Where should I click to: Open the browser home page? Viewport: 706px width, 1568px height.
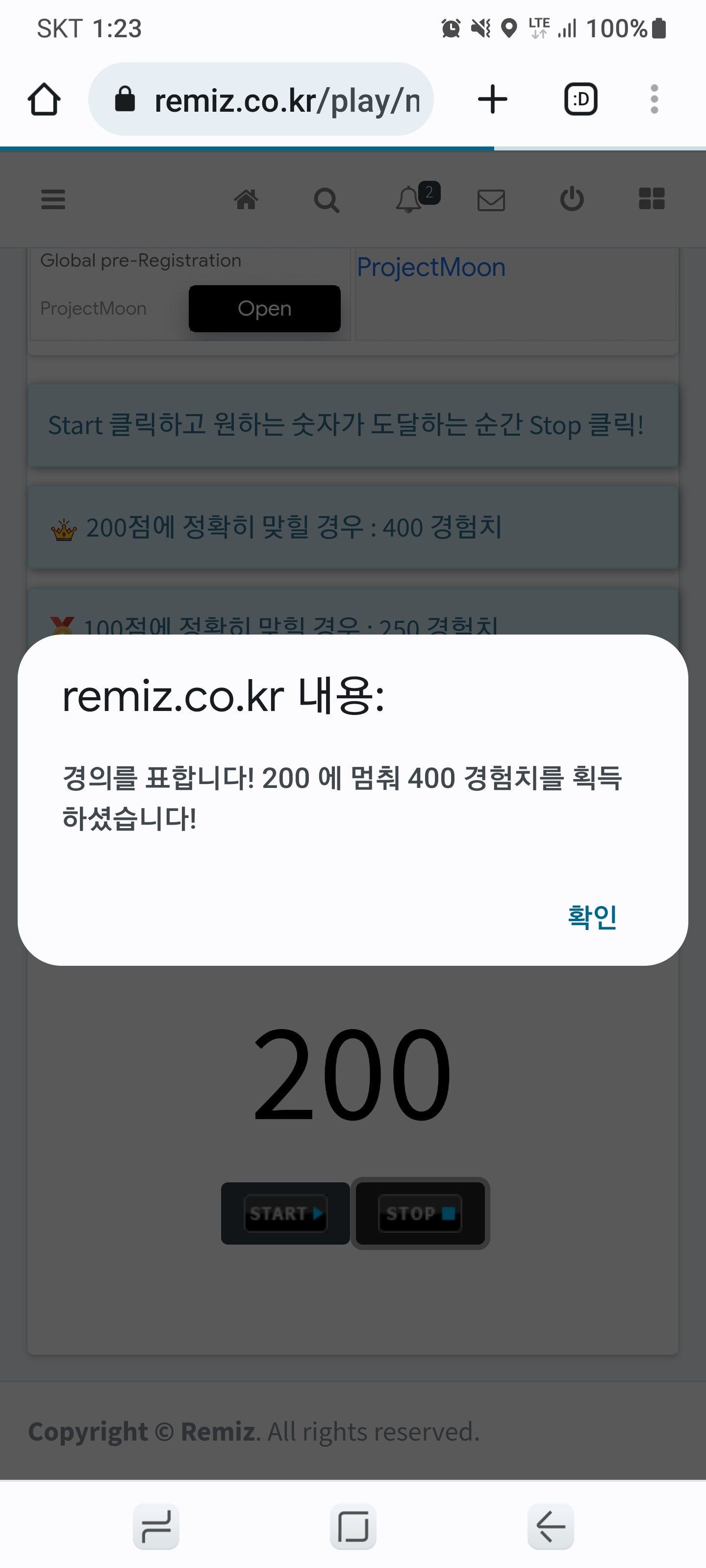44,99
